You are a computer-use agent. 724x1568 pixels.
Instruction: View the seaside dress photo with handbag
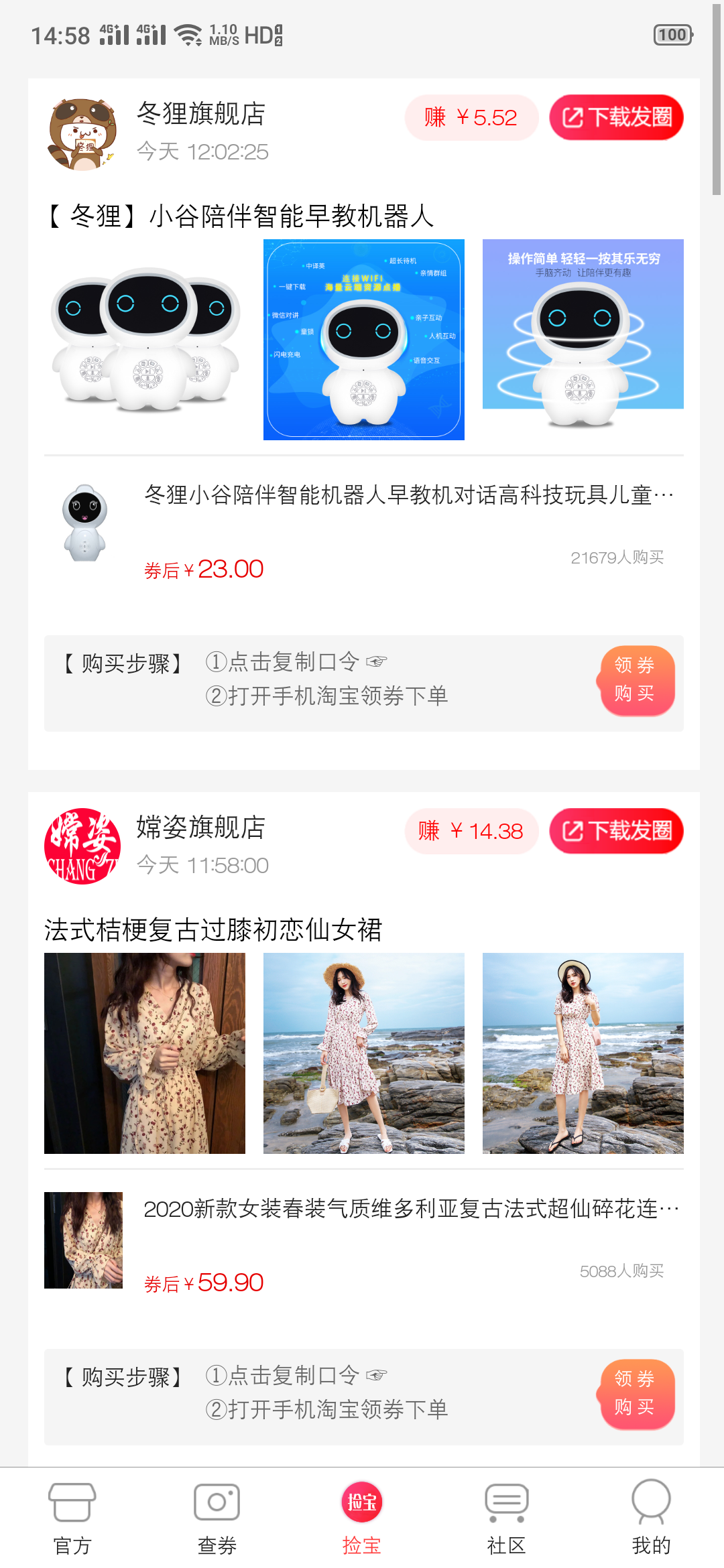point(364,1053)
